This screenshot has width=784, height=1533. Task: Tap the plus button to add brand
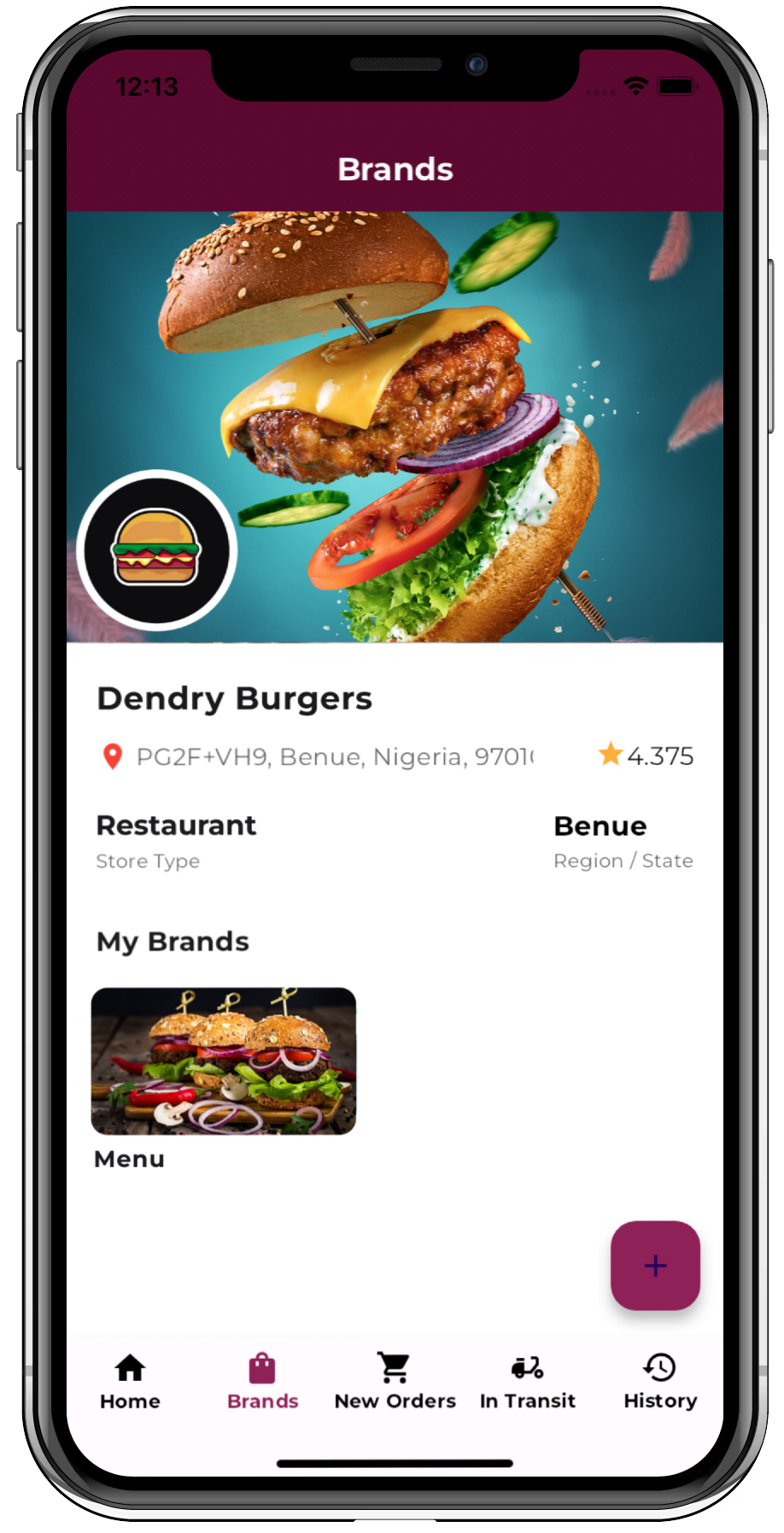(655, 1265)
